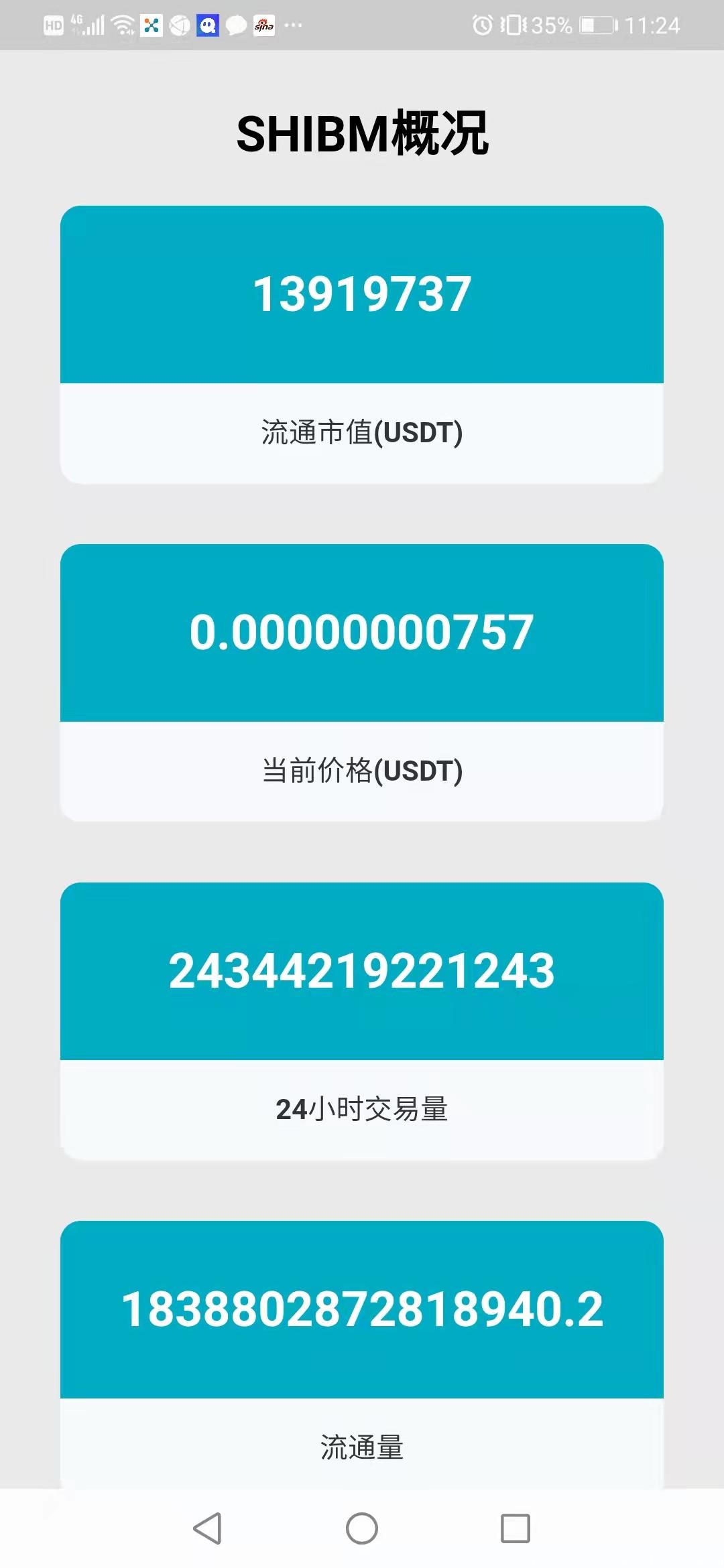This screenshot has height=1568, width=724.
Task: Tap the globe notification icon in status bar
Action: pos(180,25)
